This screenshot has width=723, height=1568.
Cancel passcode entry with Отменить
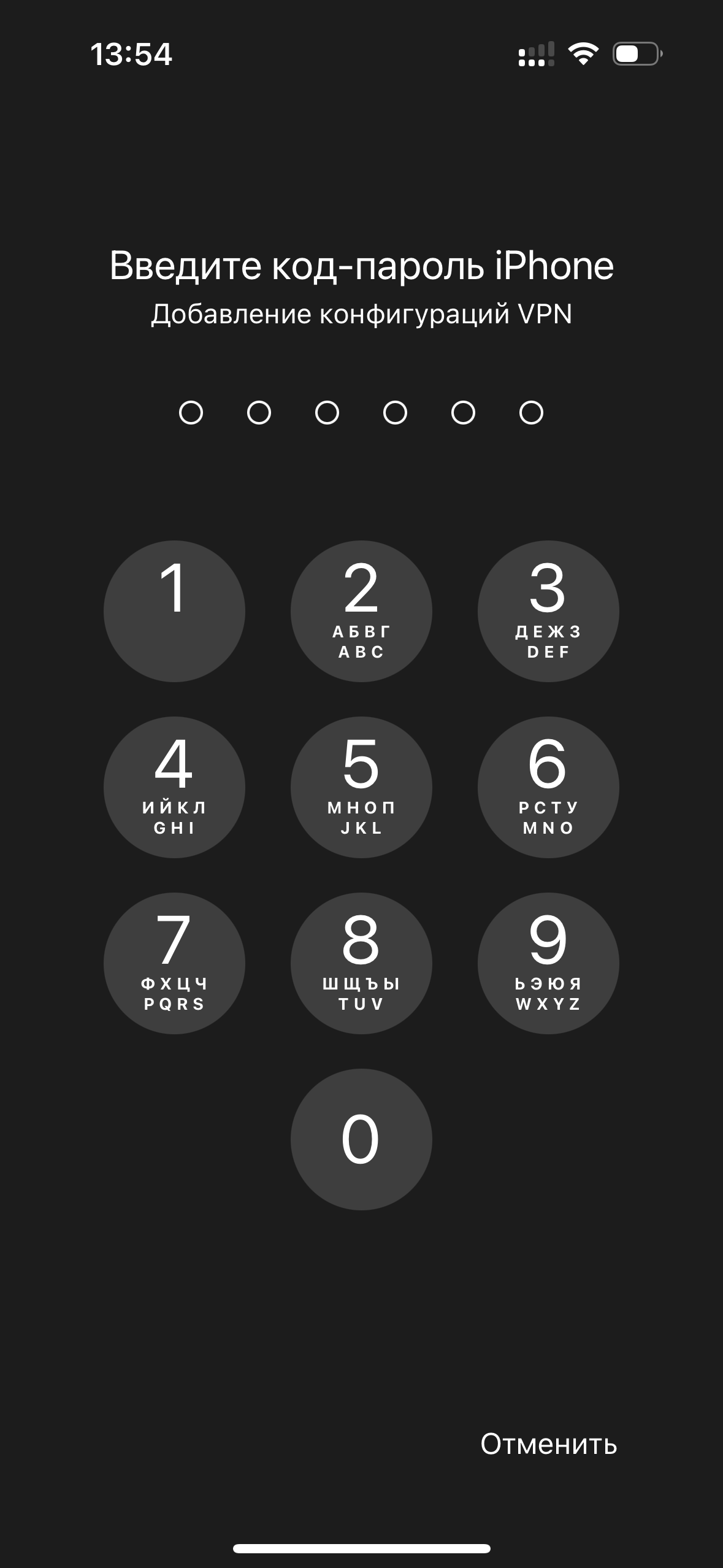click(548, 1444)
